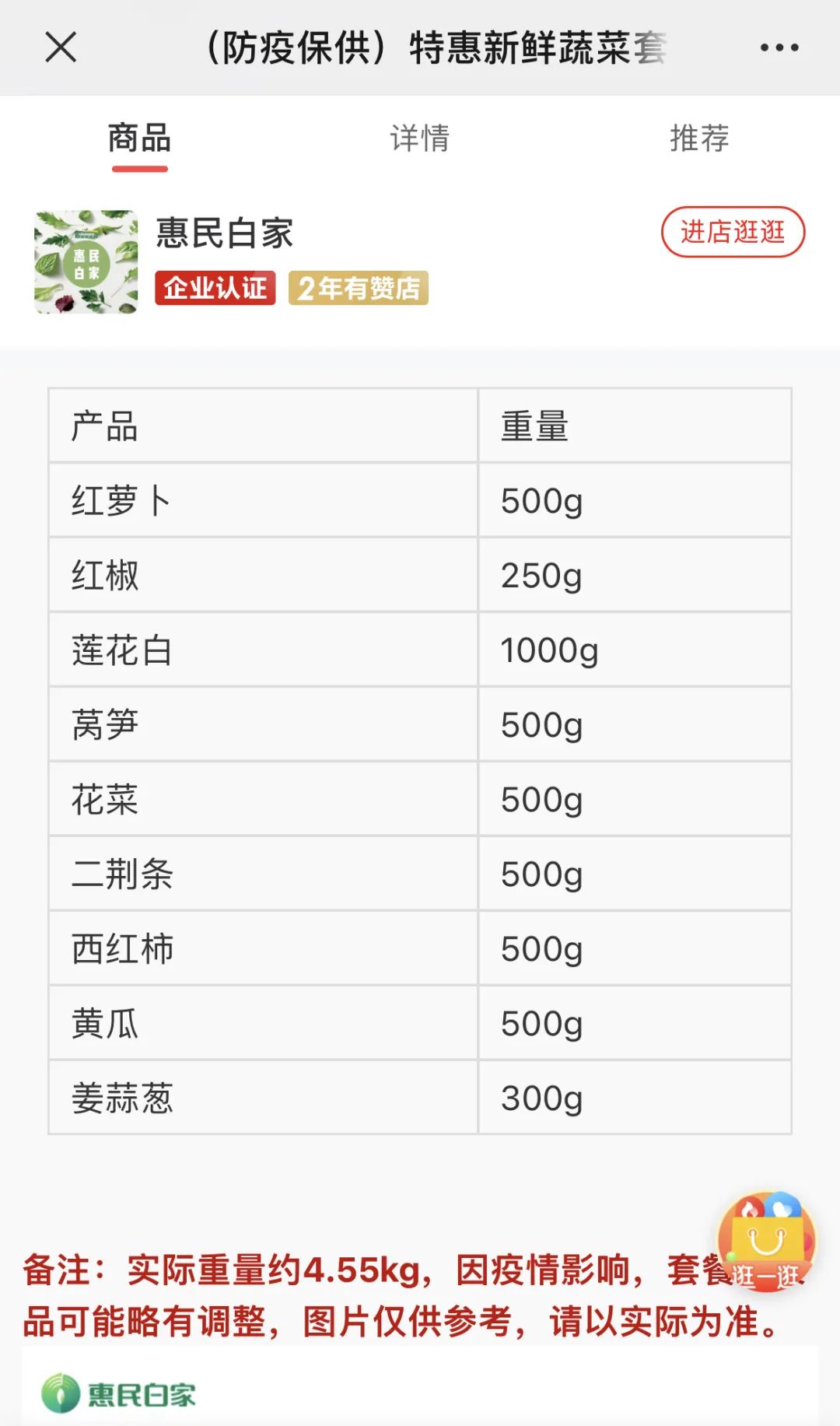Tap the 进店逛逛 button
Viewport: 840px width, 1426px height.
tap(733, 232)
